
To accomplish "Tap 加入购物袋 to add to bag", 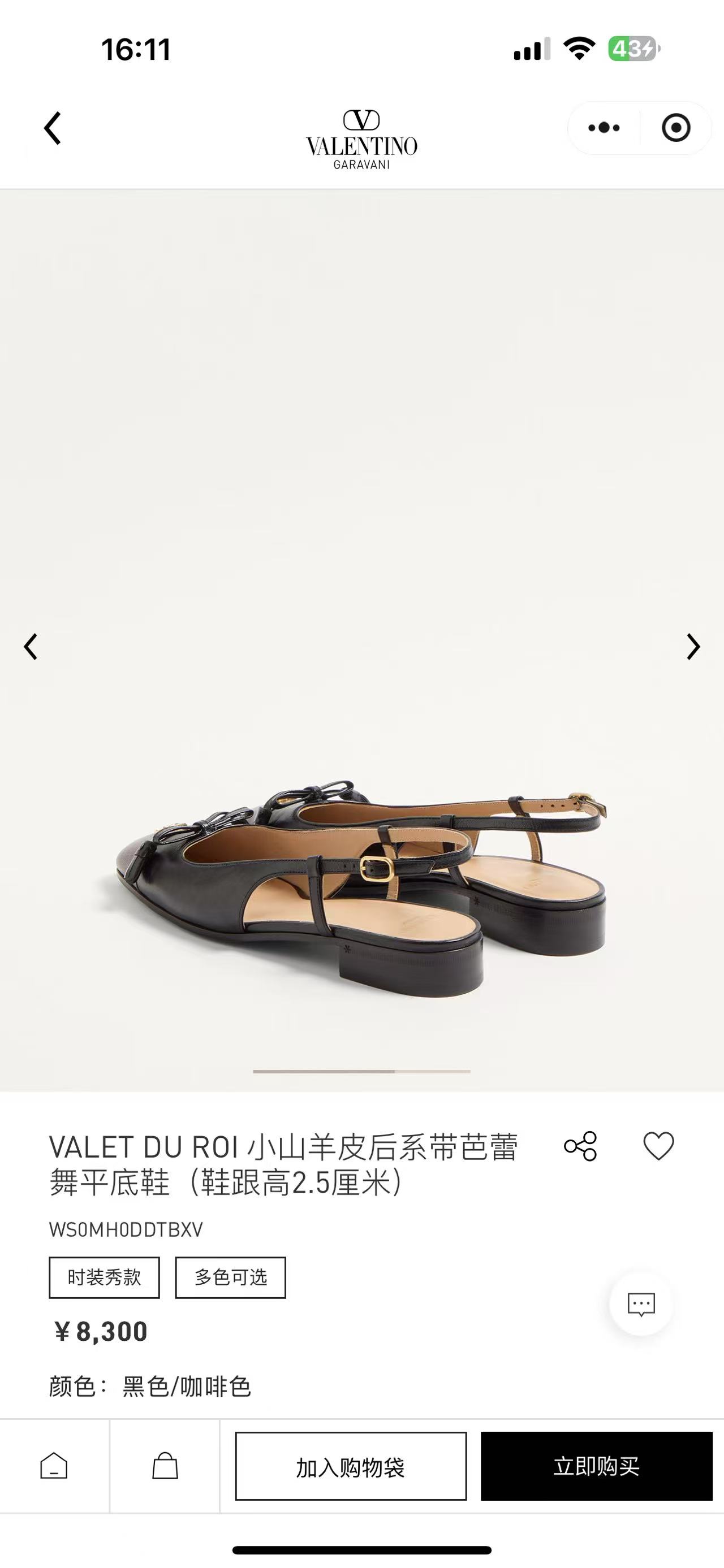I will coord(351,1466).
